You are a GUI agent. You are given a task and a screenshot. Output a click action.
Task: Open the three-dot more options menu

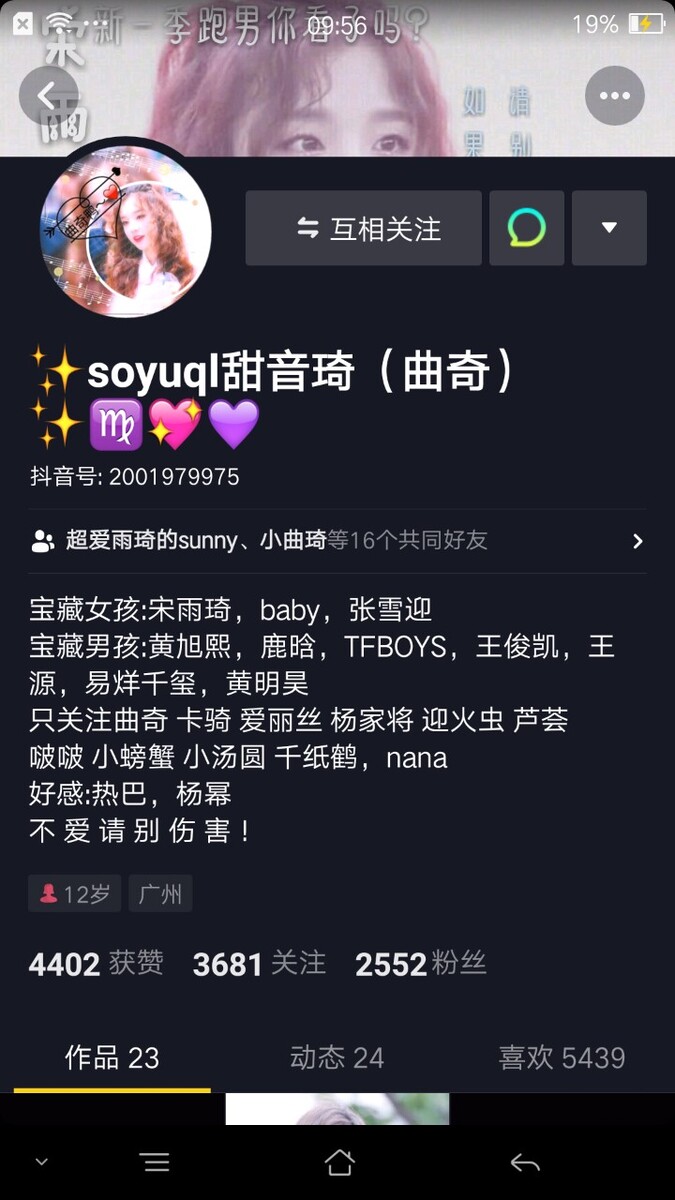coord(614,96)
